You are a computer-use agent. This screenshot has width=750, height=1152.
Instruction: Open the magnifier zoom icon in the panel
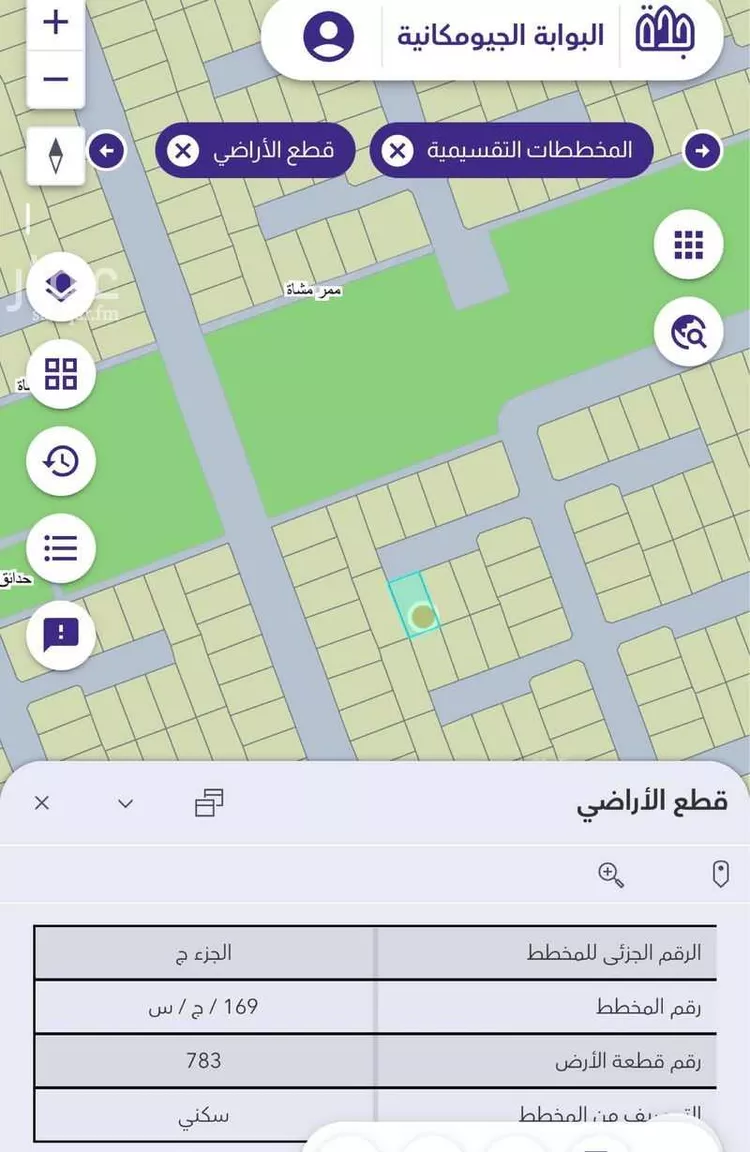point(611,874)
